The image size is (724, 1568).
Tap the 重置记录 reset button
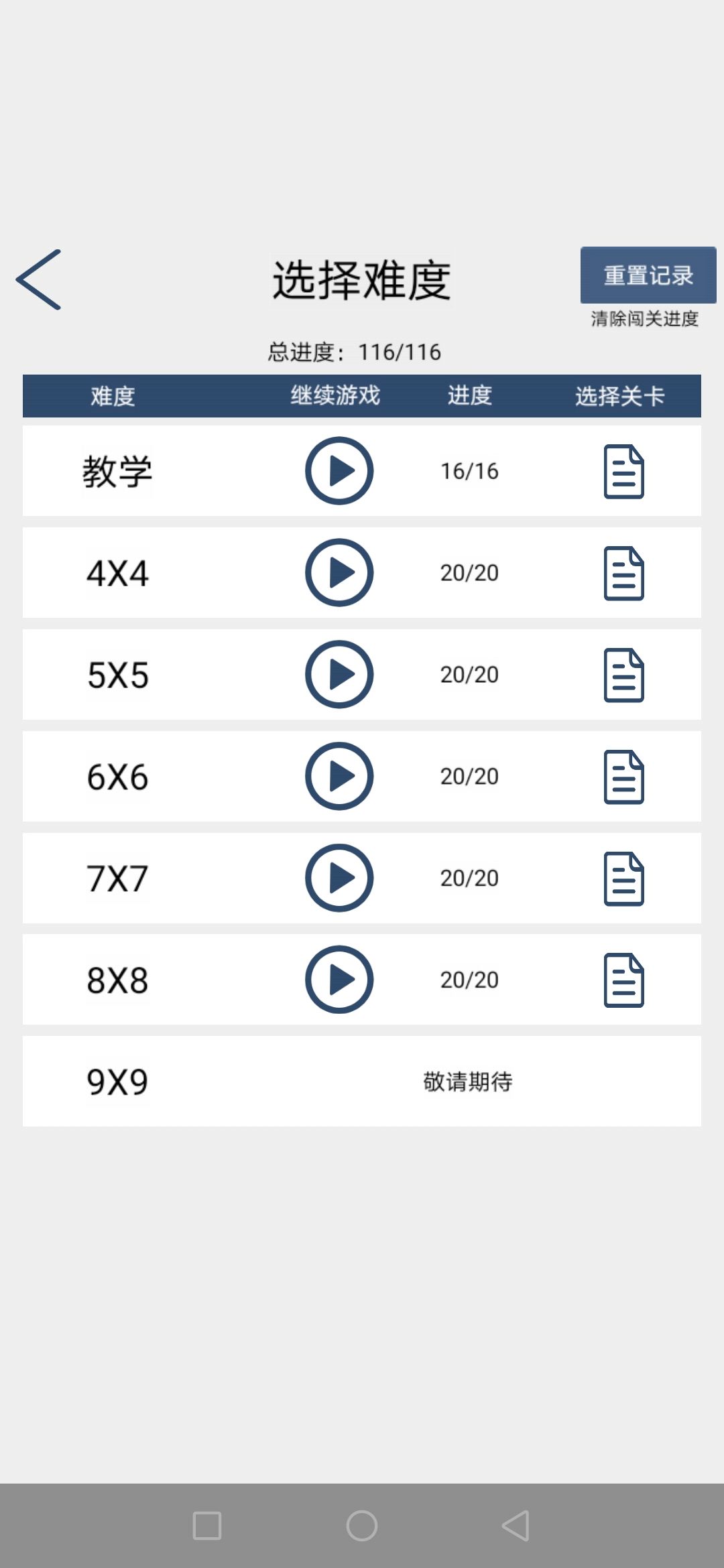pos(648,275)
